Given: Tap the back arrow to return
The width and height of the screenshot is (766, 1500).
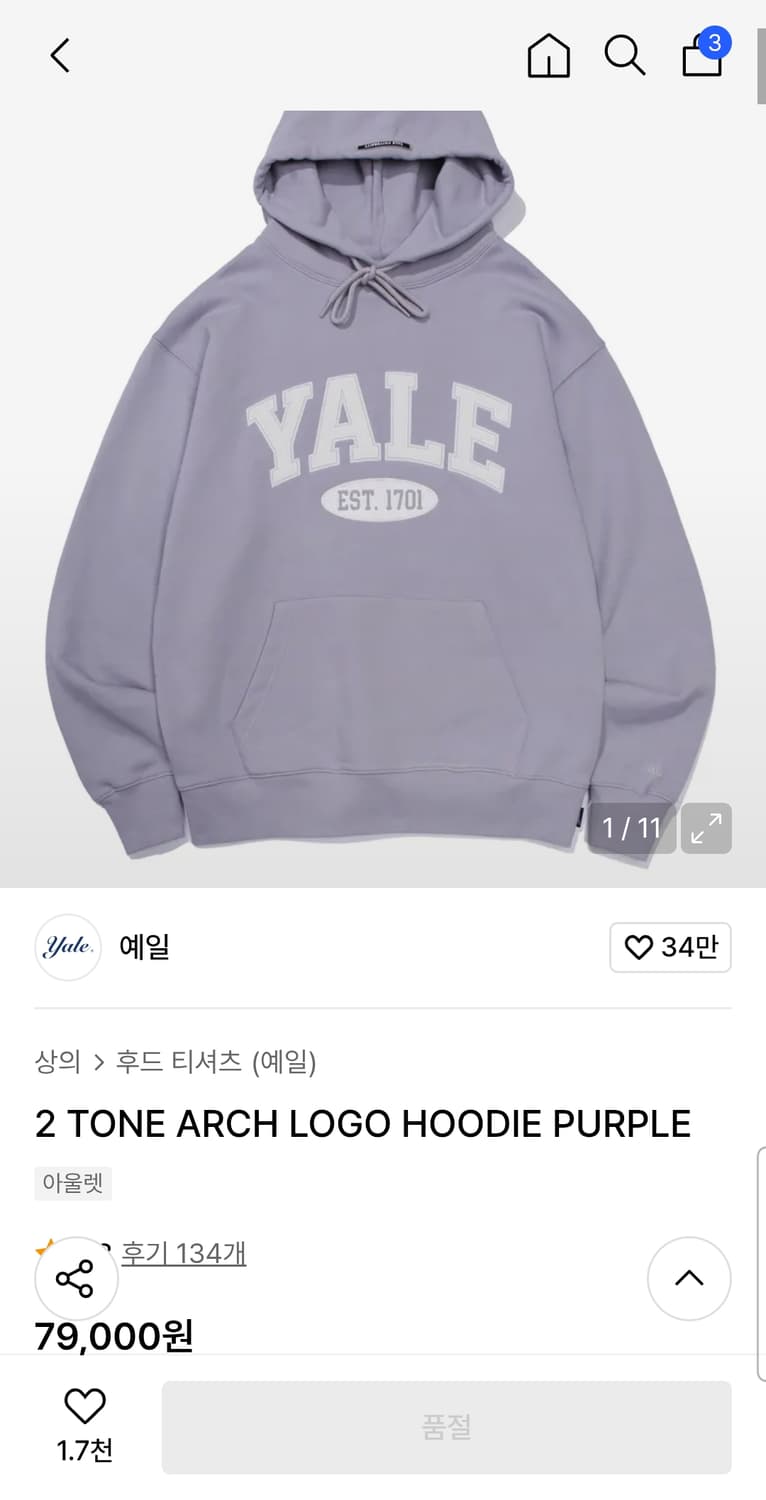Looking at the screenshot, I should [59, 56].
